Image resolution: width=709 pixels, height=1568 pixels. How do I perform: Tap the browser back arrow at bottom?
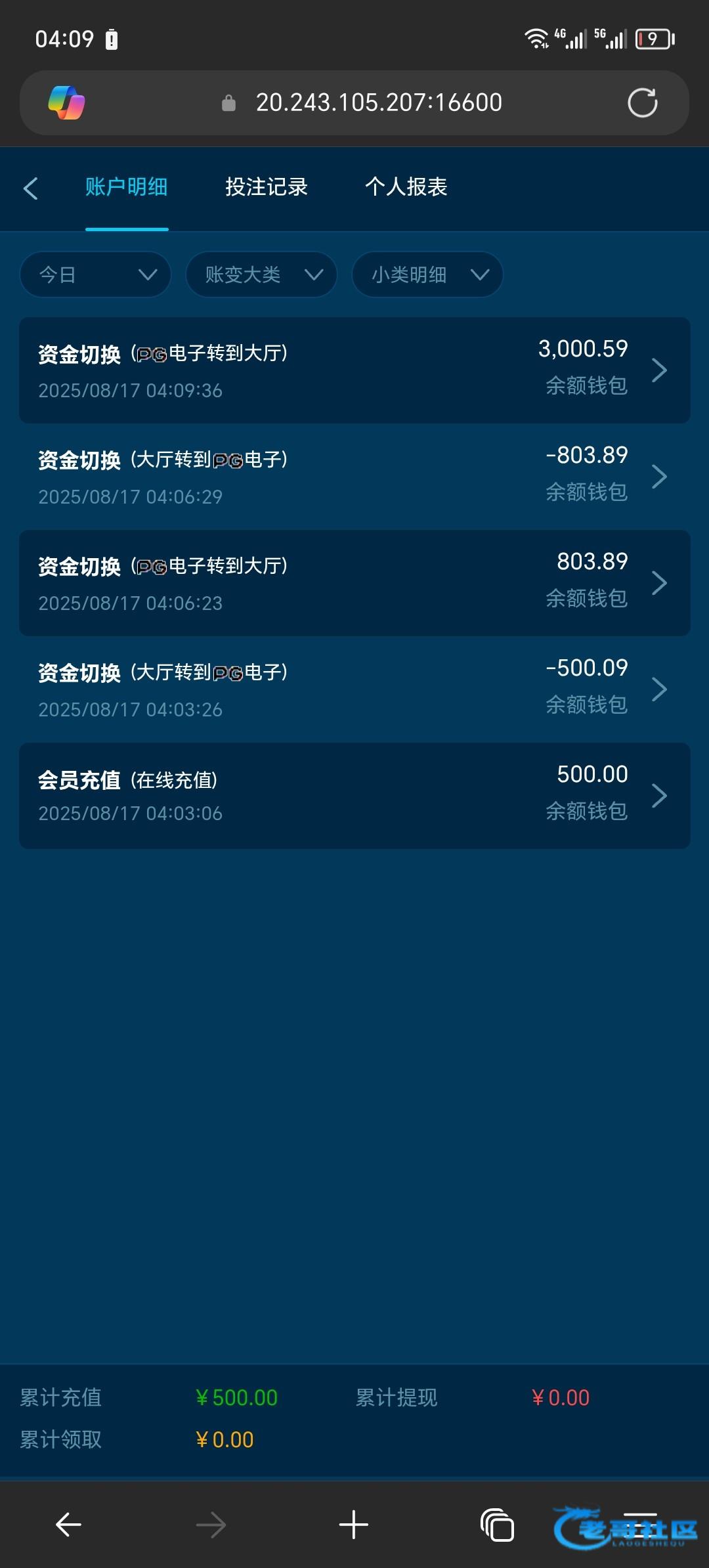[x=68, y=1525]
